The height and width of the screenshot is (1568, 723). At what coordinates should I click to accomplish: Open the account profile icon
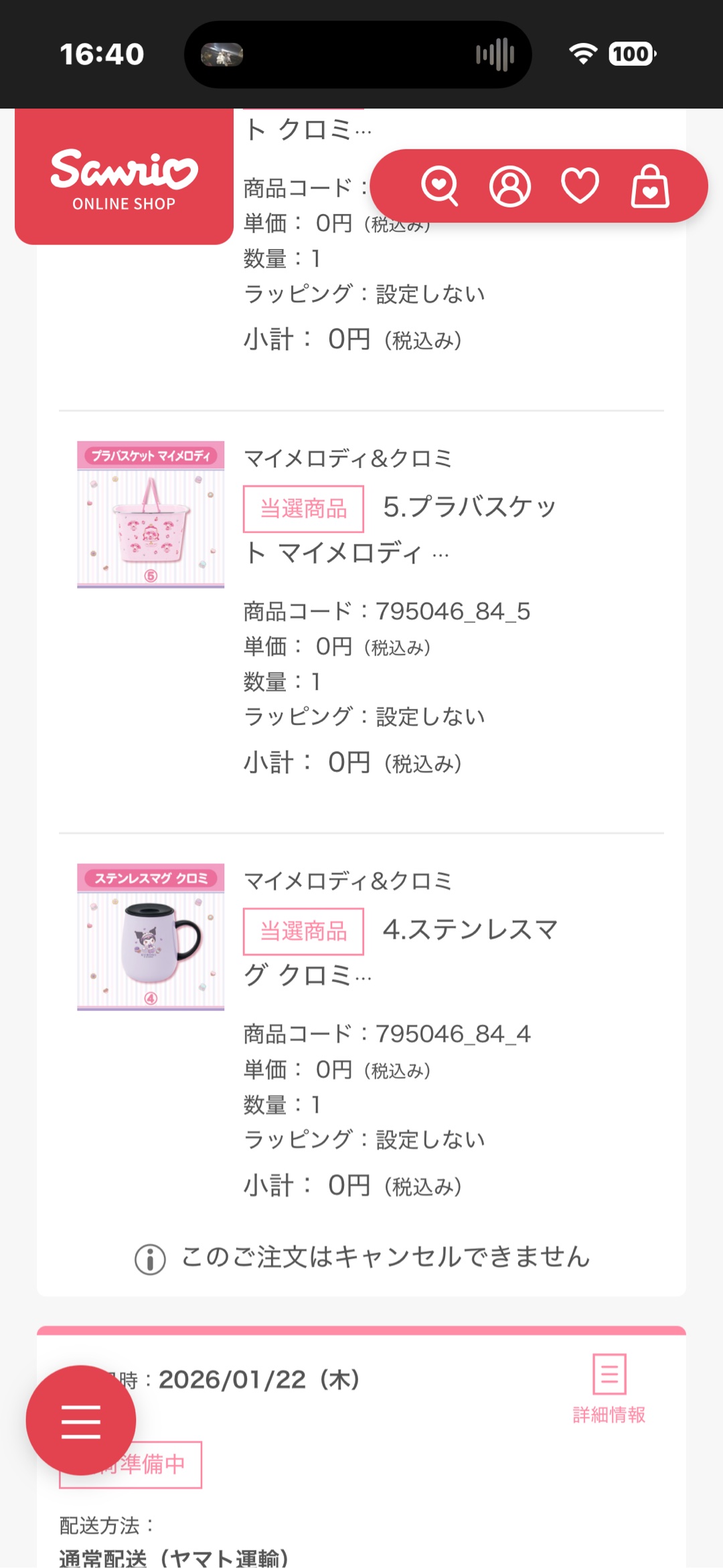click(x=510, y=186)
